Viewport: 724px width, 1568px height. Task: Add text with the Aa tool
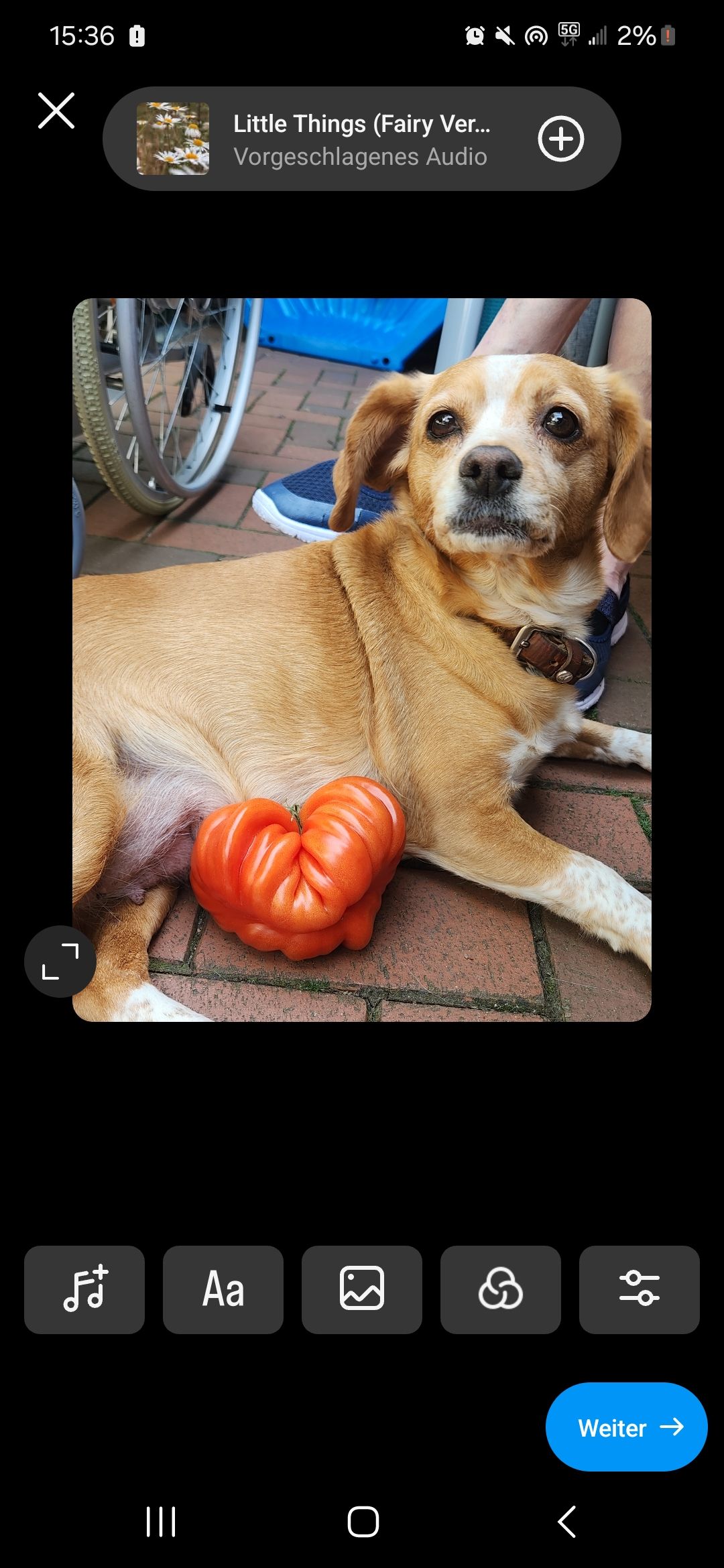(223, 1289)
